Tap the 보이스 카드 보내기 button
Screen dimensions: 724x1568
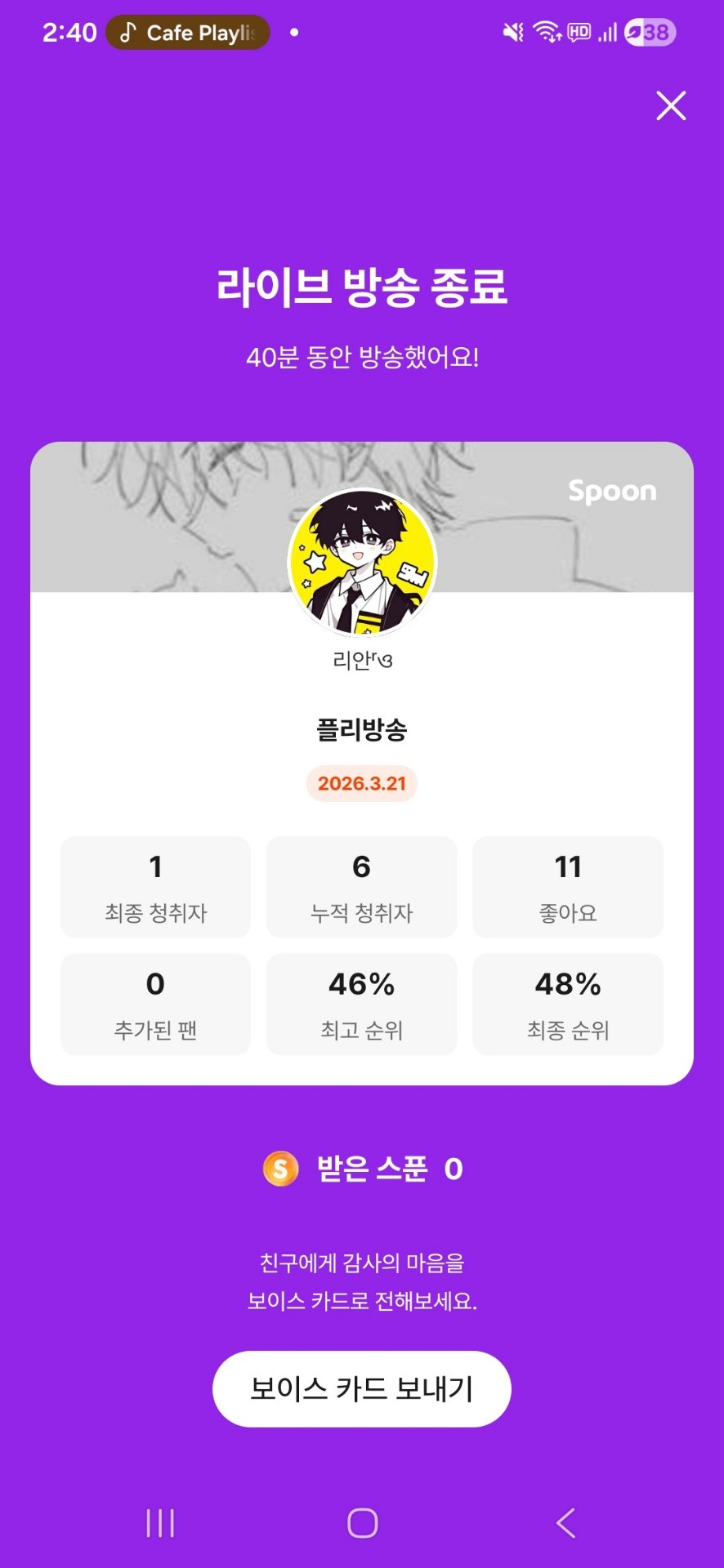click(x=361, y=1388)
